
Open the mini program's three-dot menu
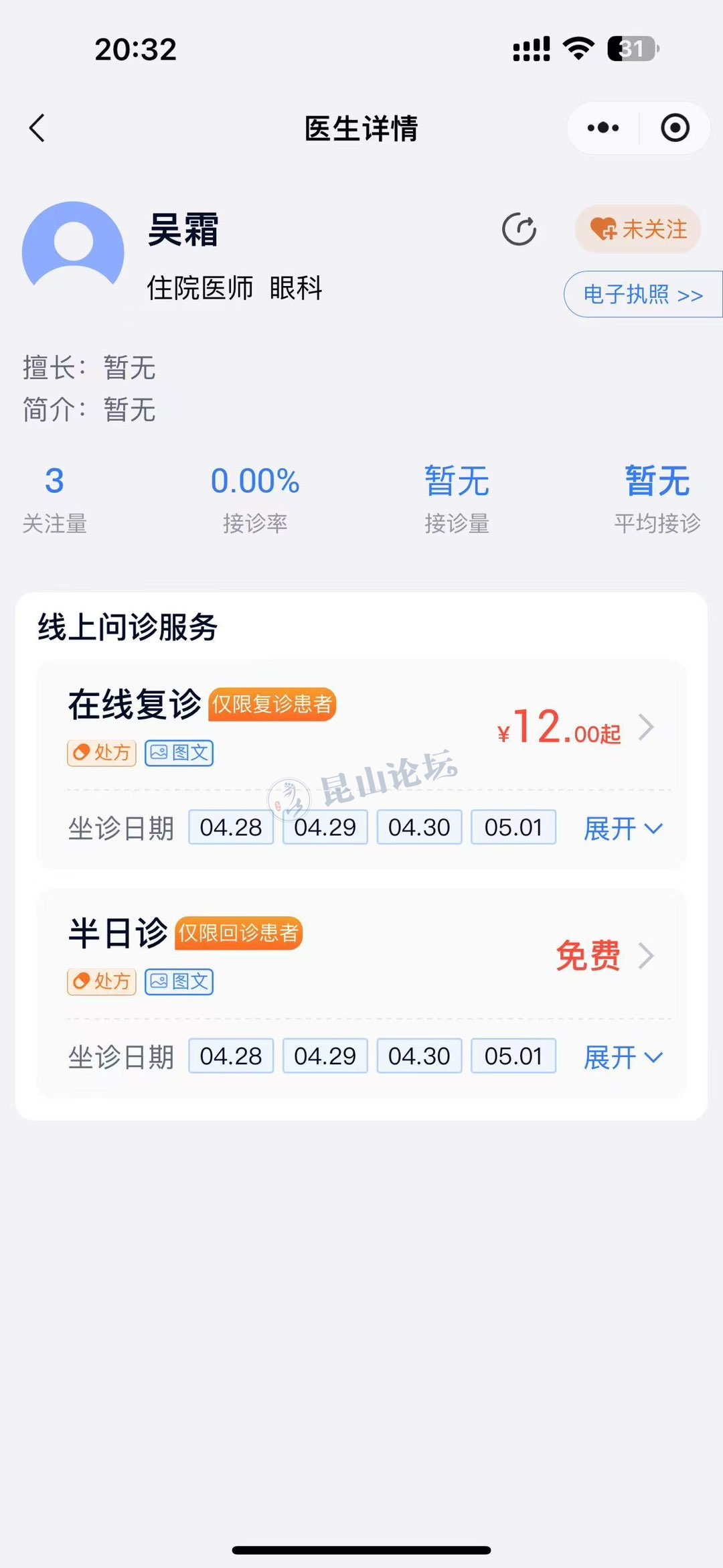602,128
